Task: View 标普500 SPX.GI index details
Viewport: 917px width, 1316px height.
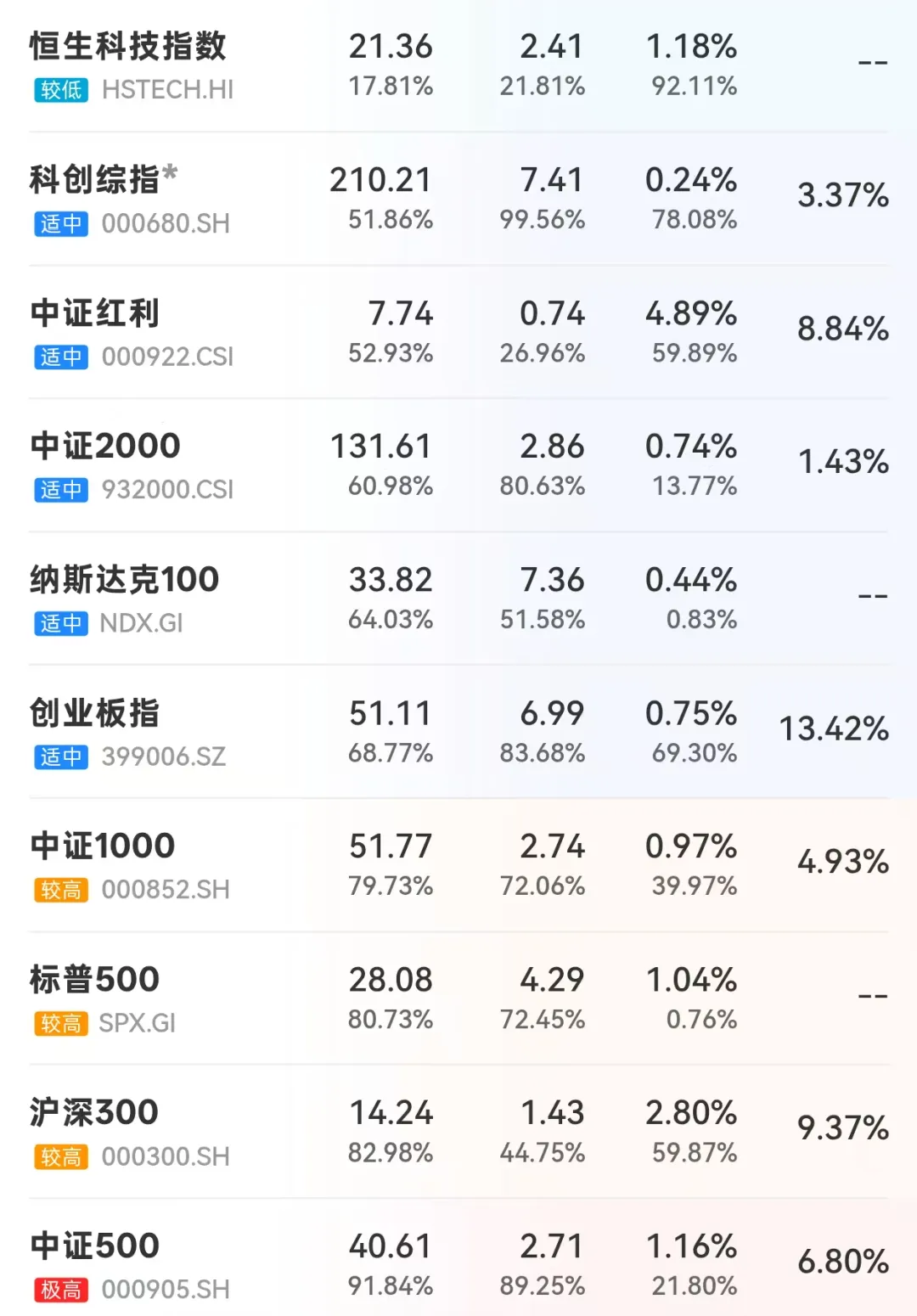Action: coord(458,998)
